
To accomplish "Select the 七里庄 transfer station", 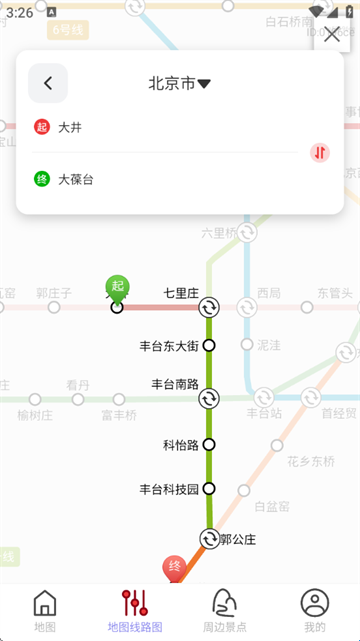I will (209, 307).
